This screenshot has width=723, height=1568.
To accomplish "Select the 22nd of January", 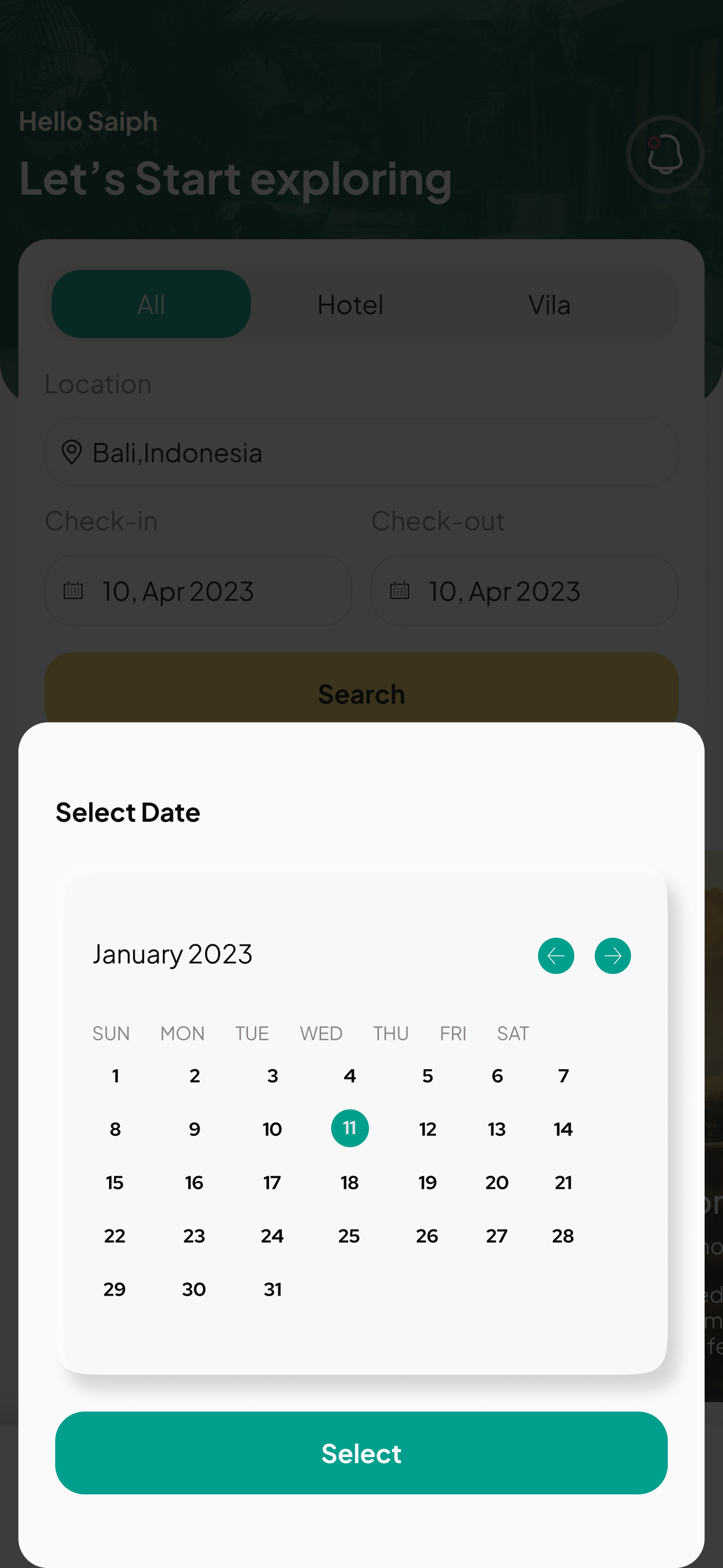I will pyautogui.click(x=115, y=1236).
